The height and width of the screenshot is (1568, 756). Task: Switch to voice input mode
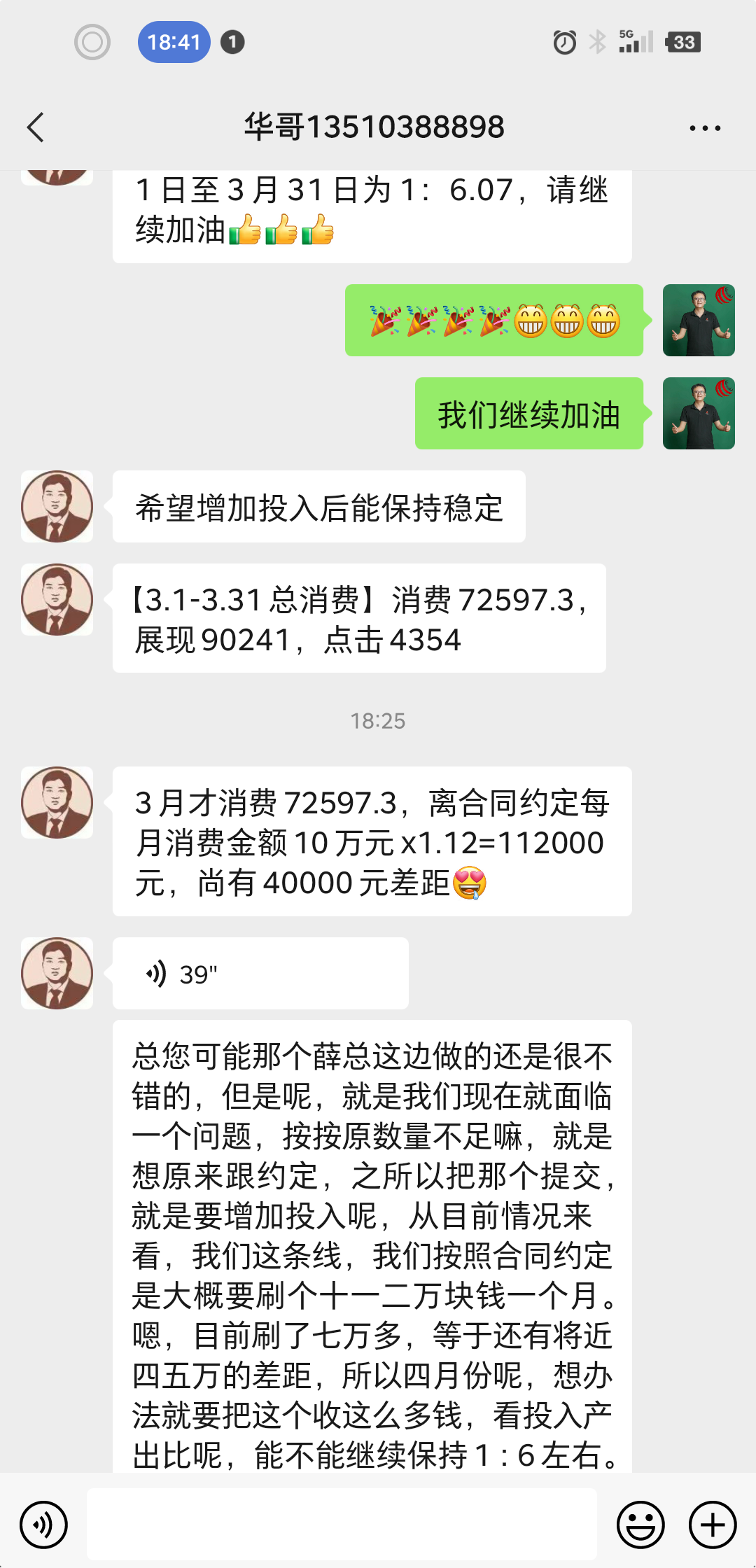(43, 1525)
